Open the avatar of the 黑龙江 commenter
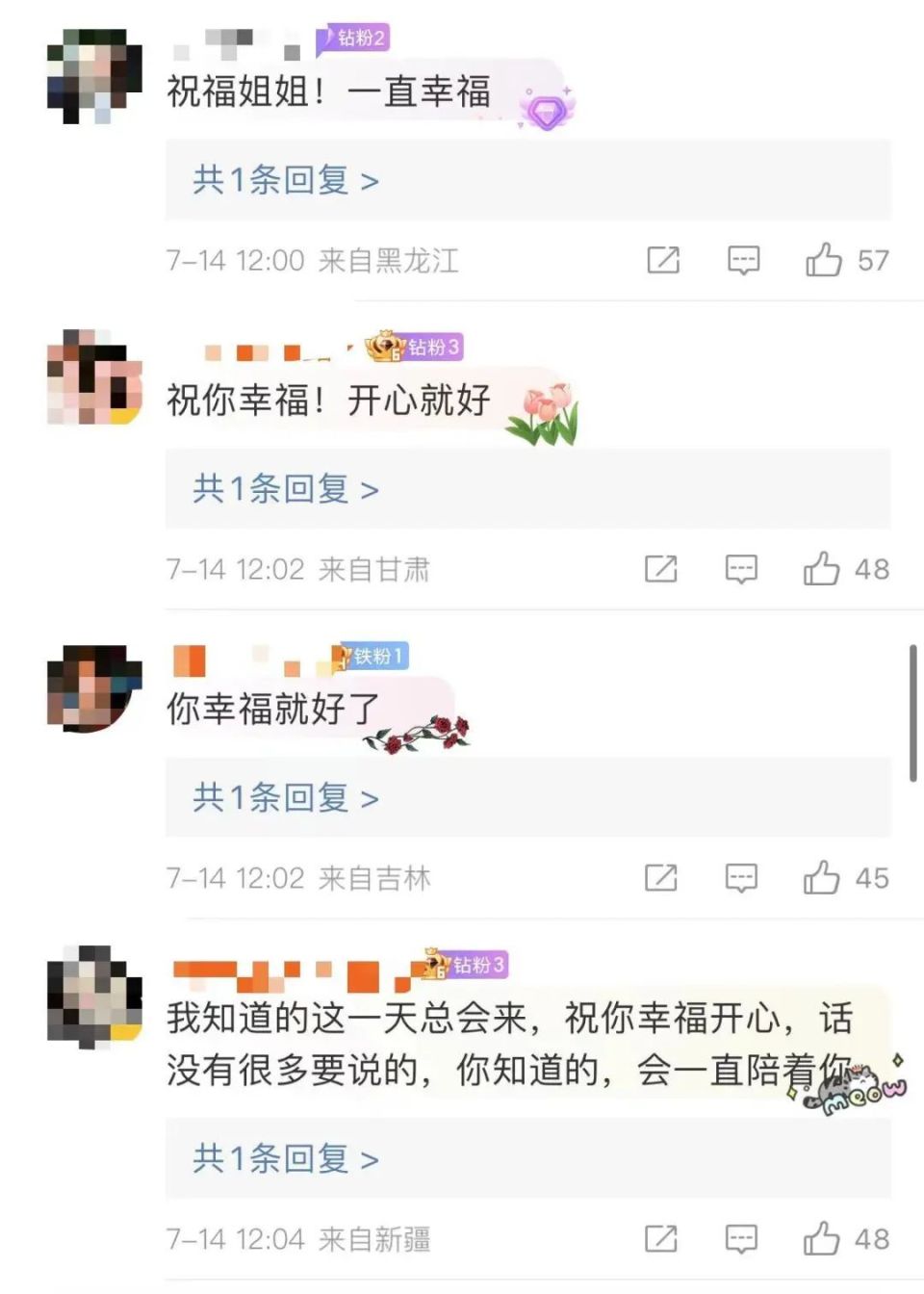Viewport: 924px width, 1294px height. click(x=94, y=76)
